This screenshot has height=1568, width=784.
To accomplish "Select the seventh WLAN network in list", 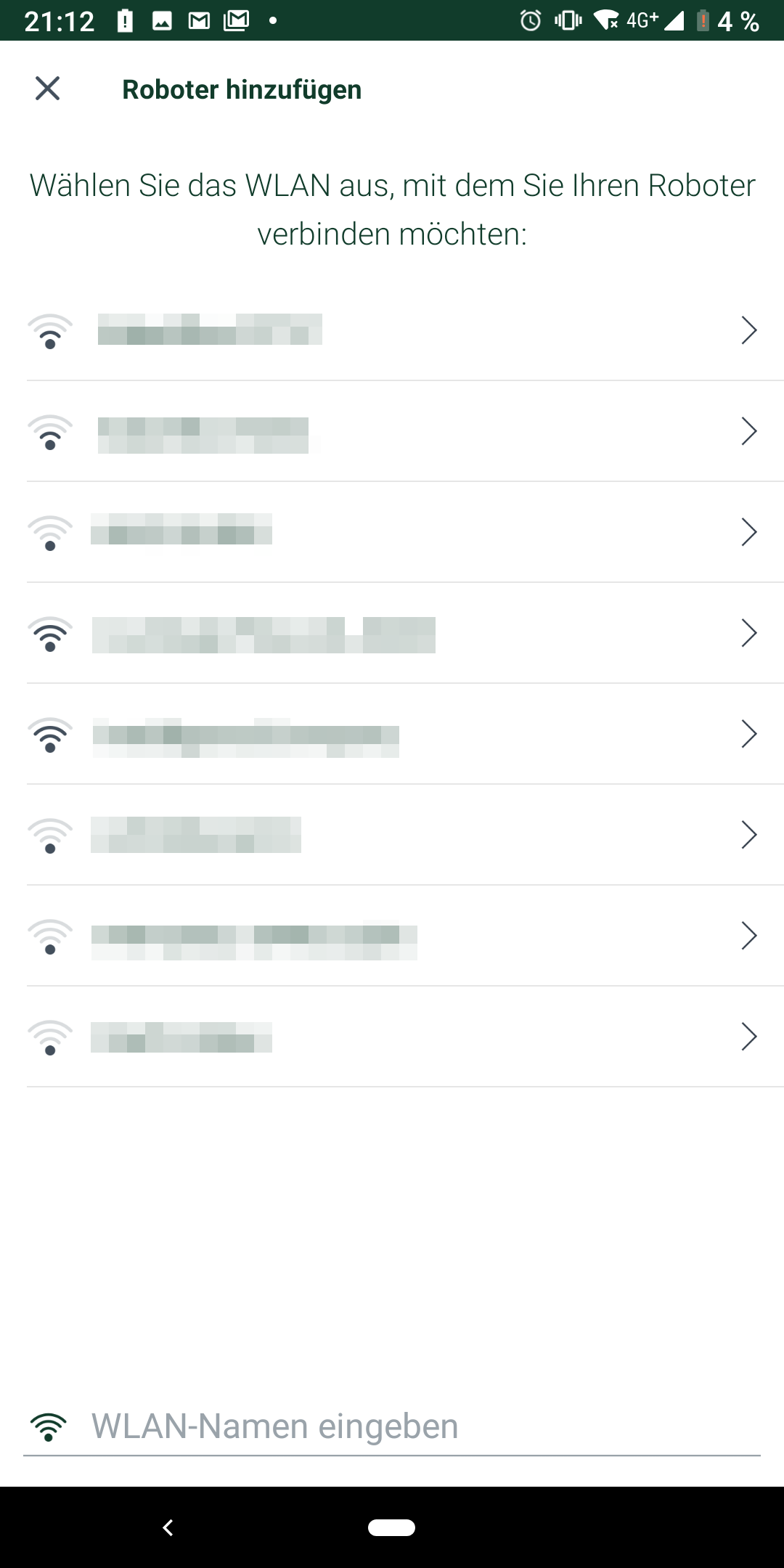I will [392, 936].
